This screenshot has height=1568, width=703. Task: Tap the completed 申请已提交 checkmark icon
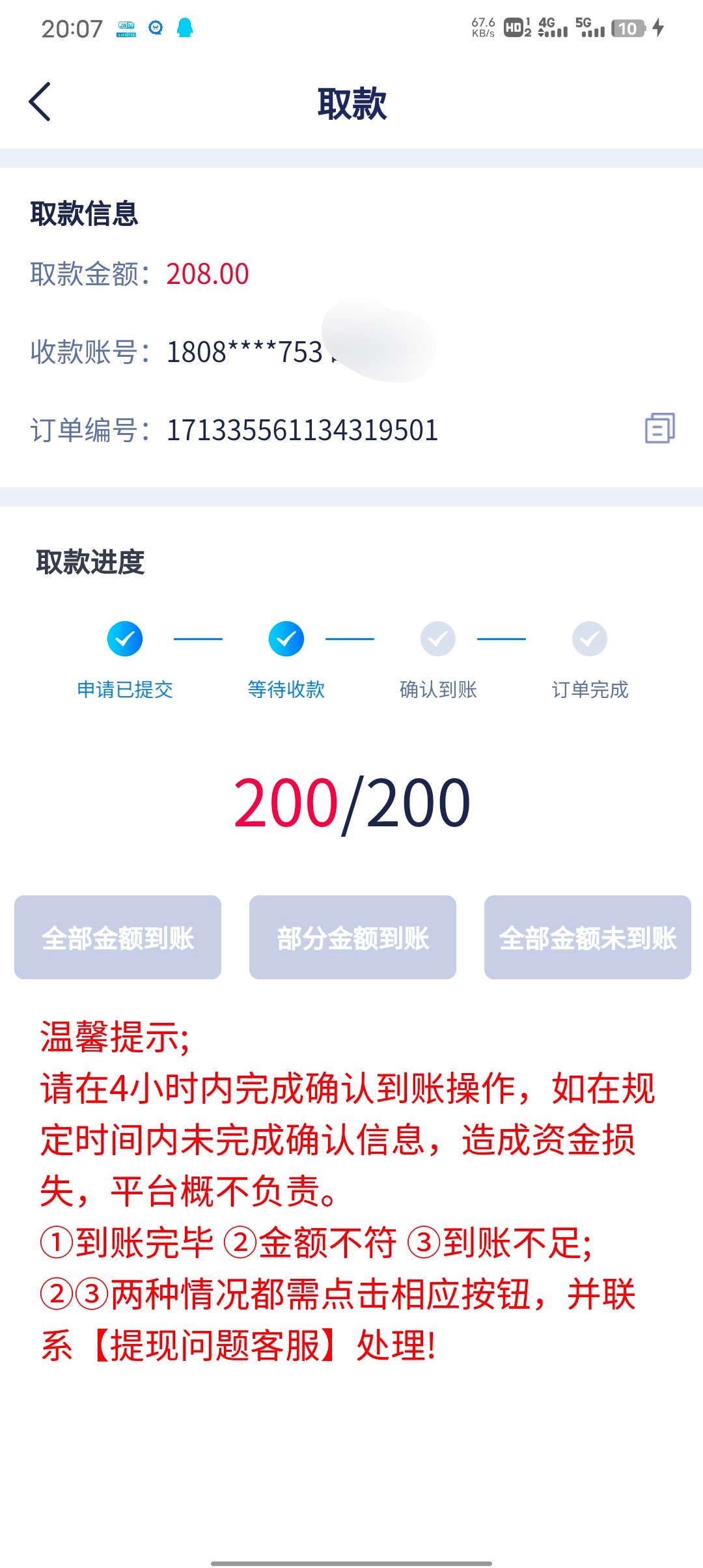click(124, 638)
